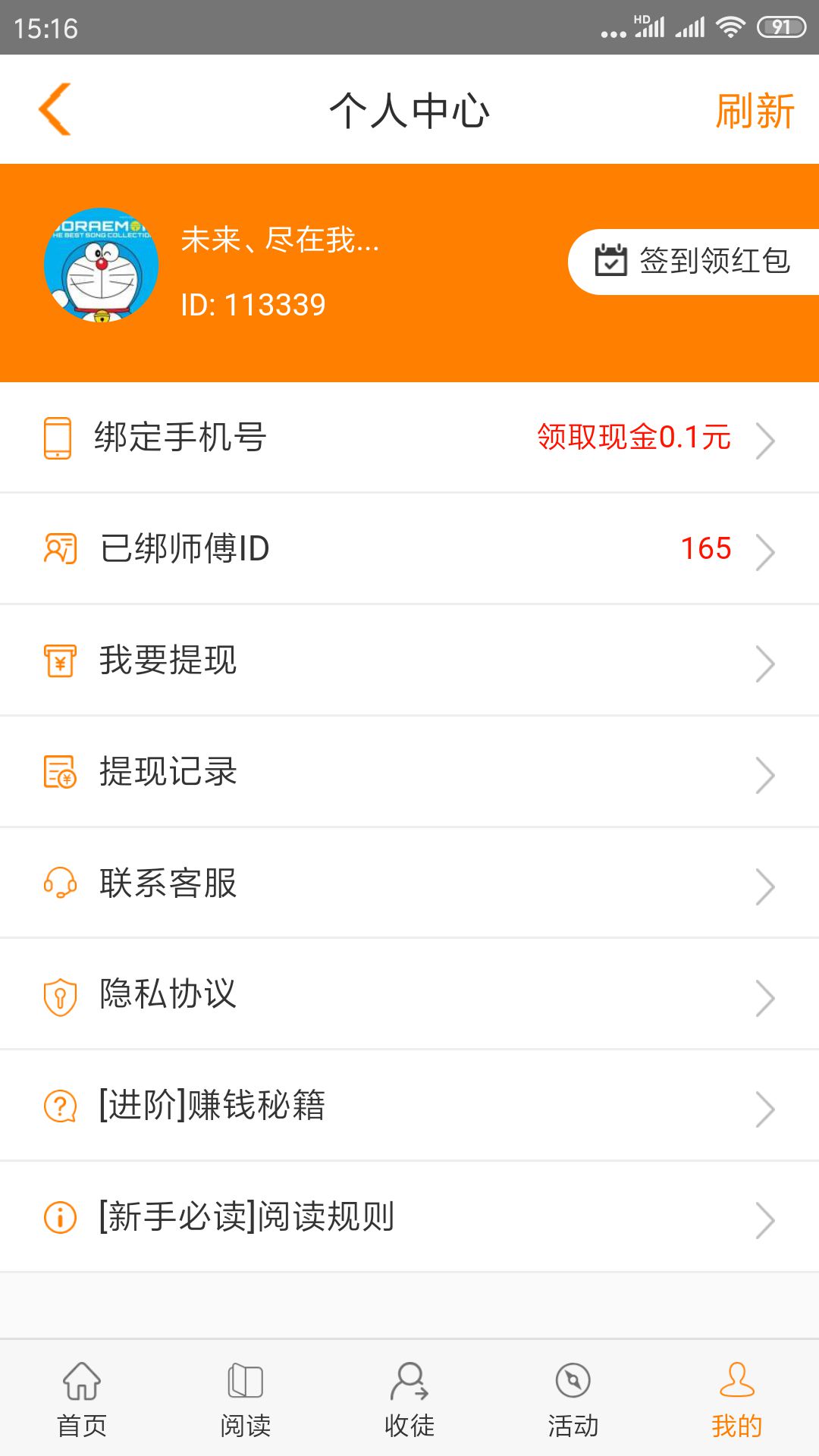Open the withdraw icon next to 我要提现

pos(59,660)
